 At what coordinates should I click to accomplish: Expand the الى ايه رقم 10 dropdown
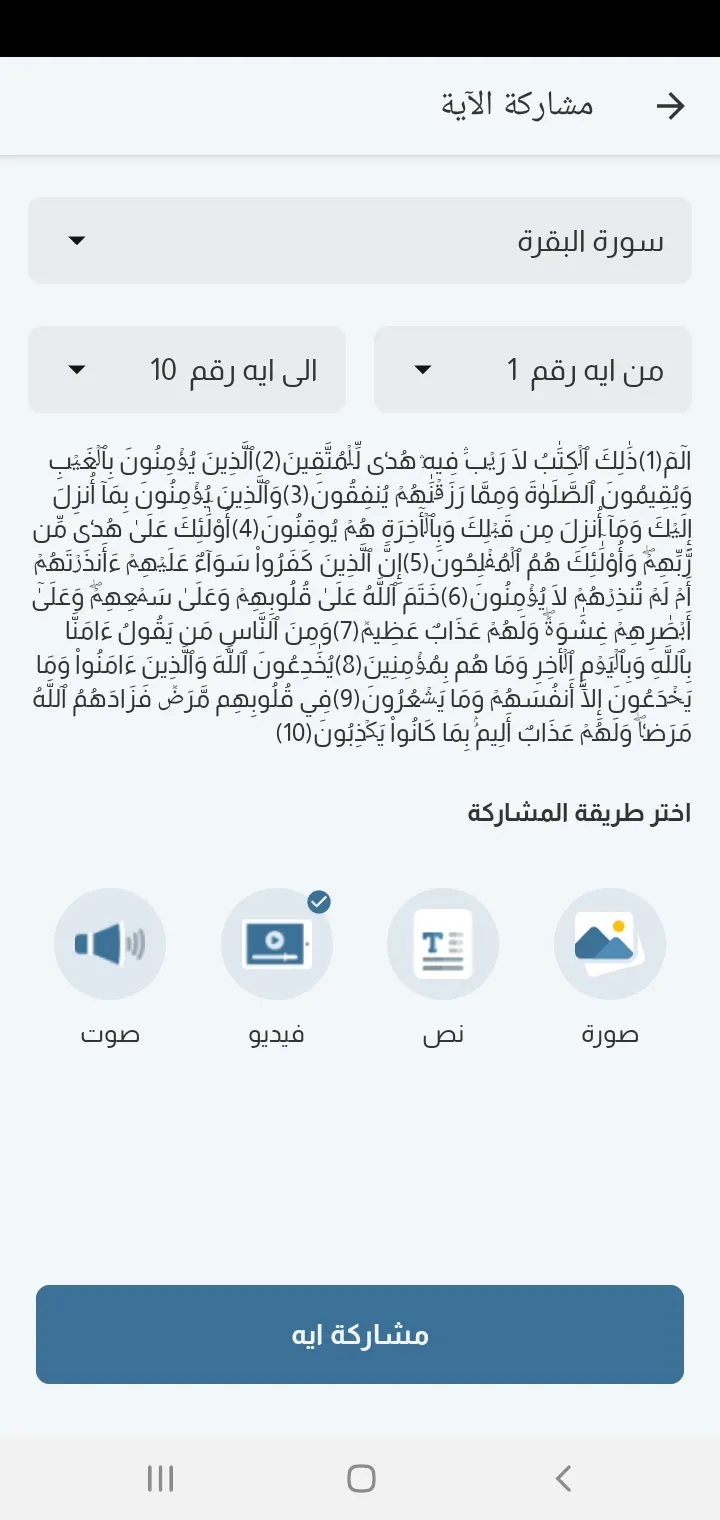187,370
